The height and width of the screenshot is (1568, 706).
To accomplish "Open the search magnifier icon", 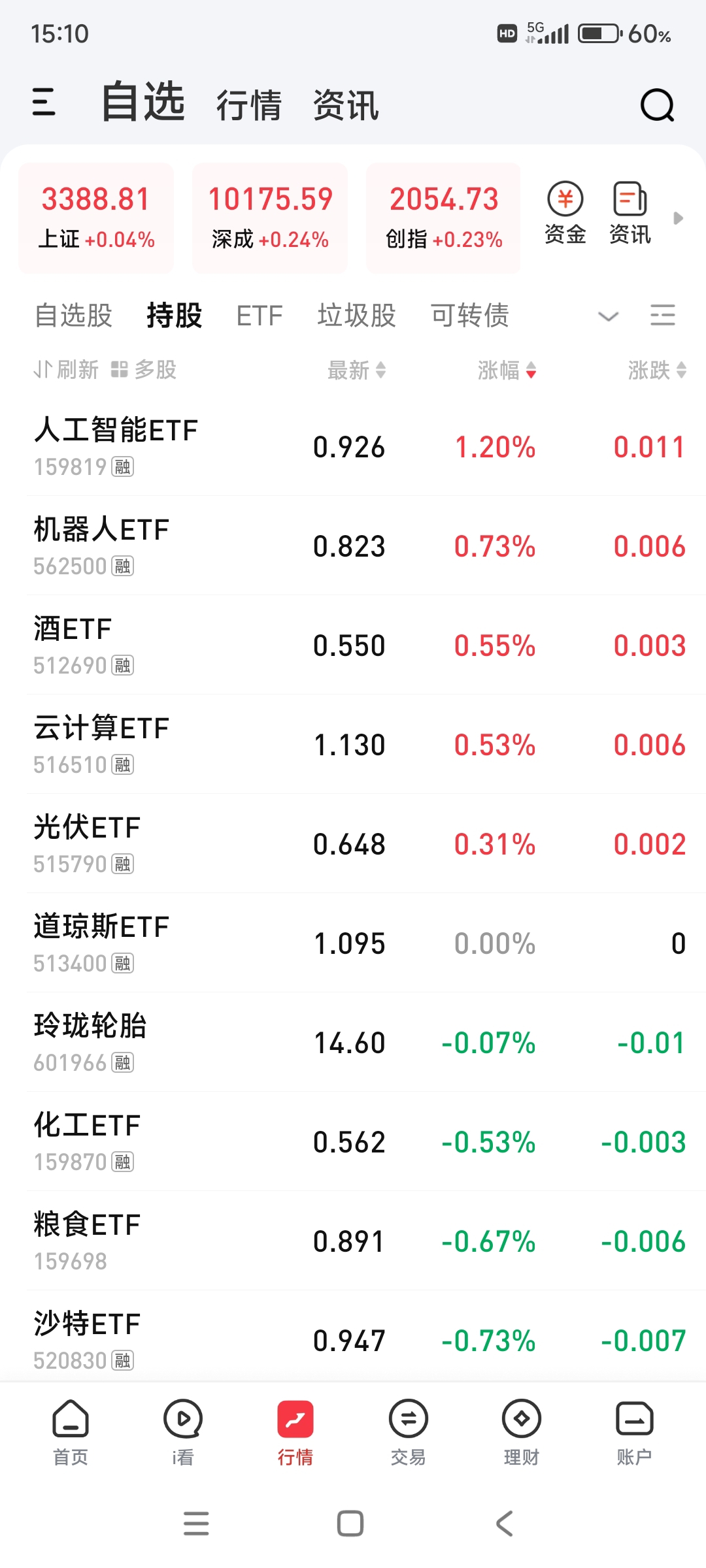I will [x=657, y=105].
